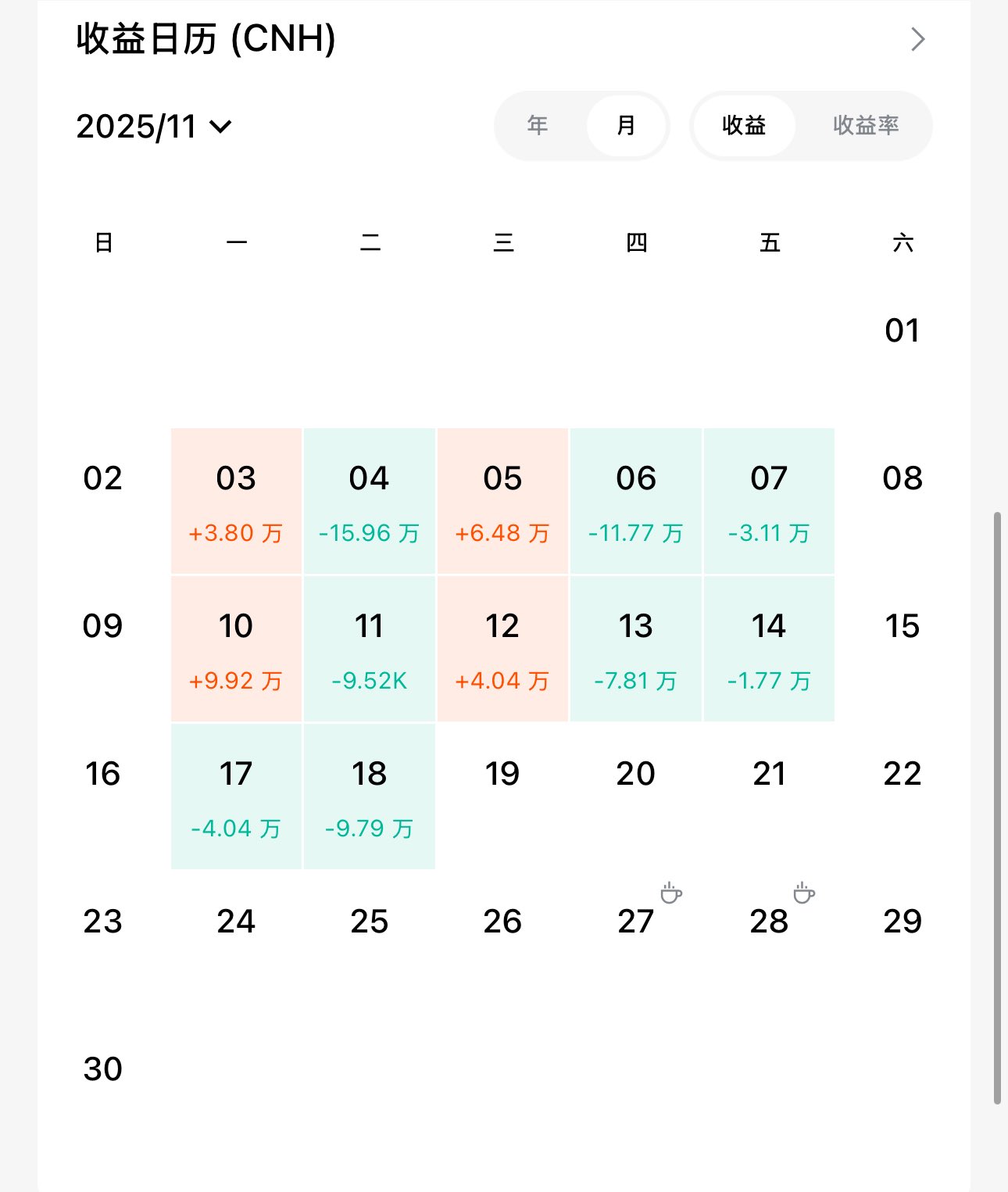Open day 10 with +9.92 万

pyautogui.click(x=236, y=649)
